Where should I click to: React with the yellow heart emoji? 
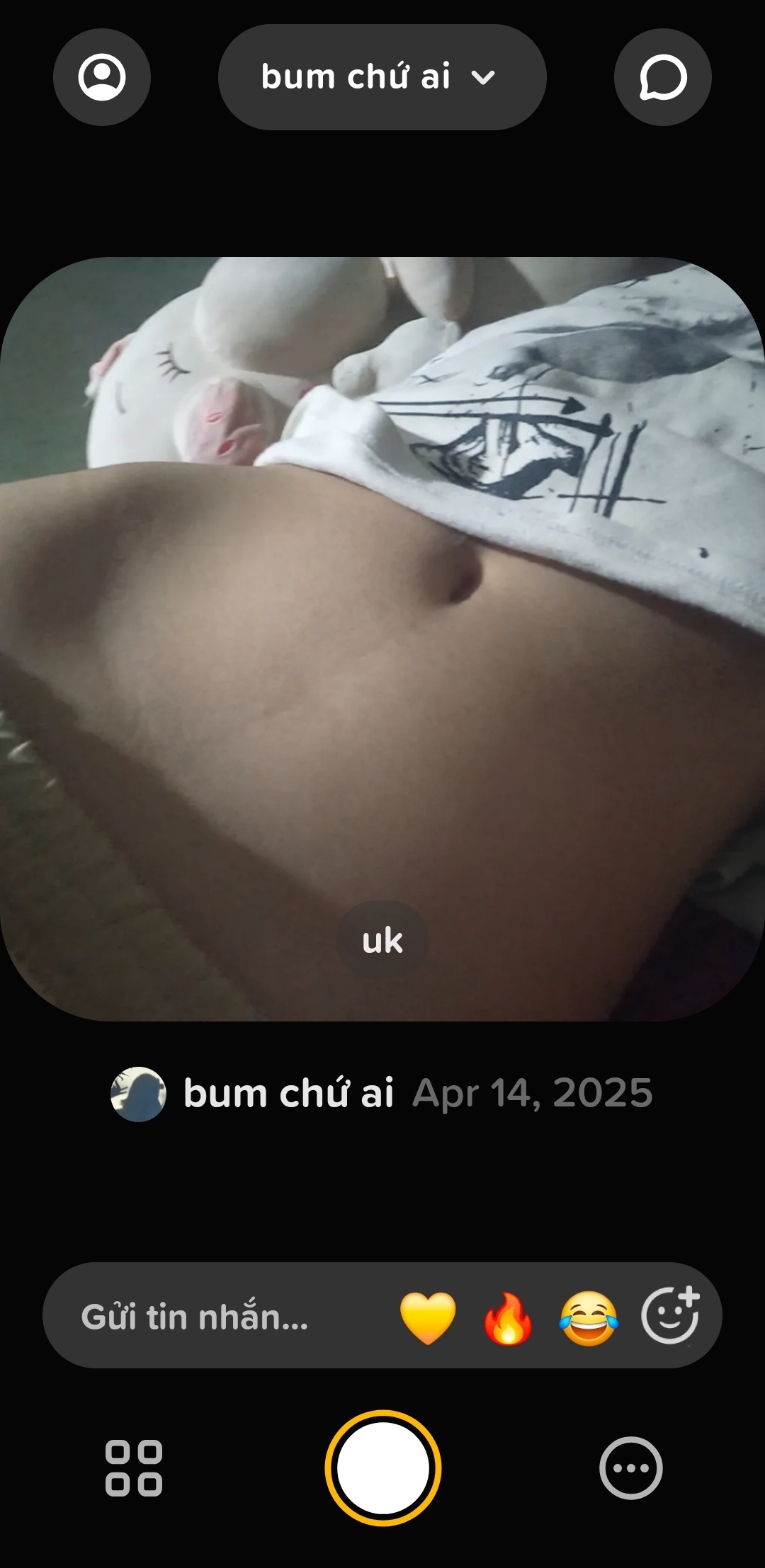tap(427, 1317)
